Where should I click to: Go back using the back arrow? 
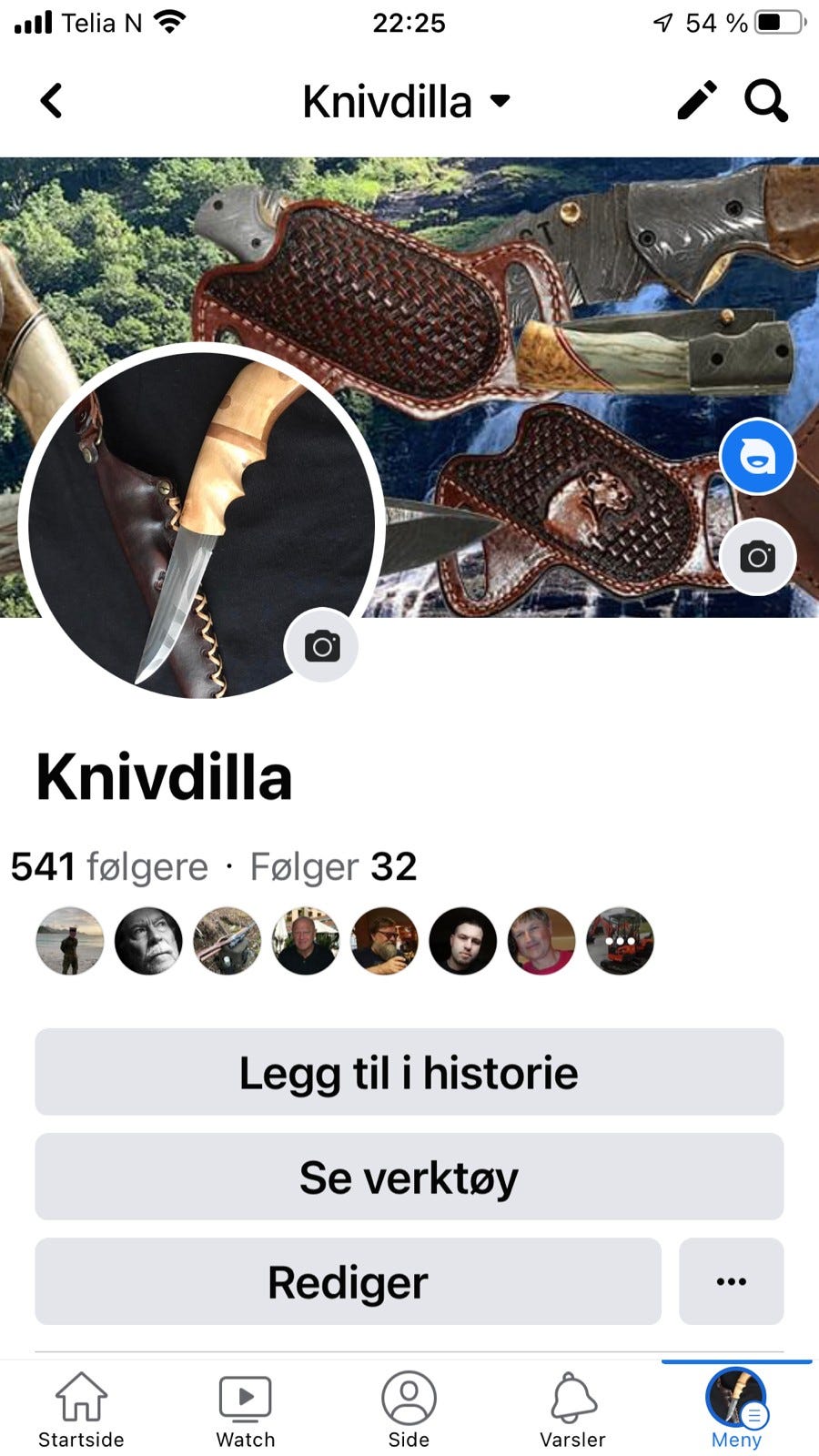point(52,100)
